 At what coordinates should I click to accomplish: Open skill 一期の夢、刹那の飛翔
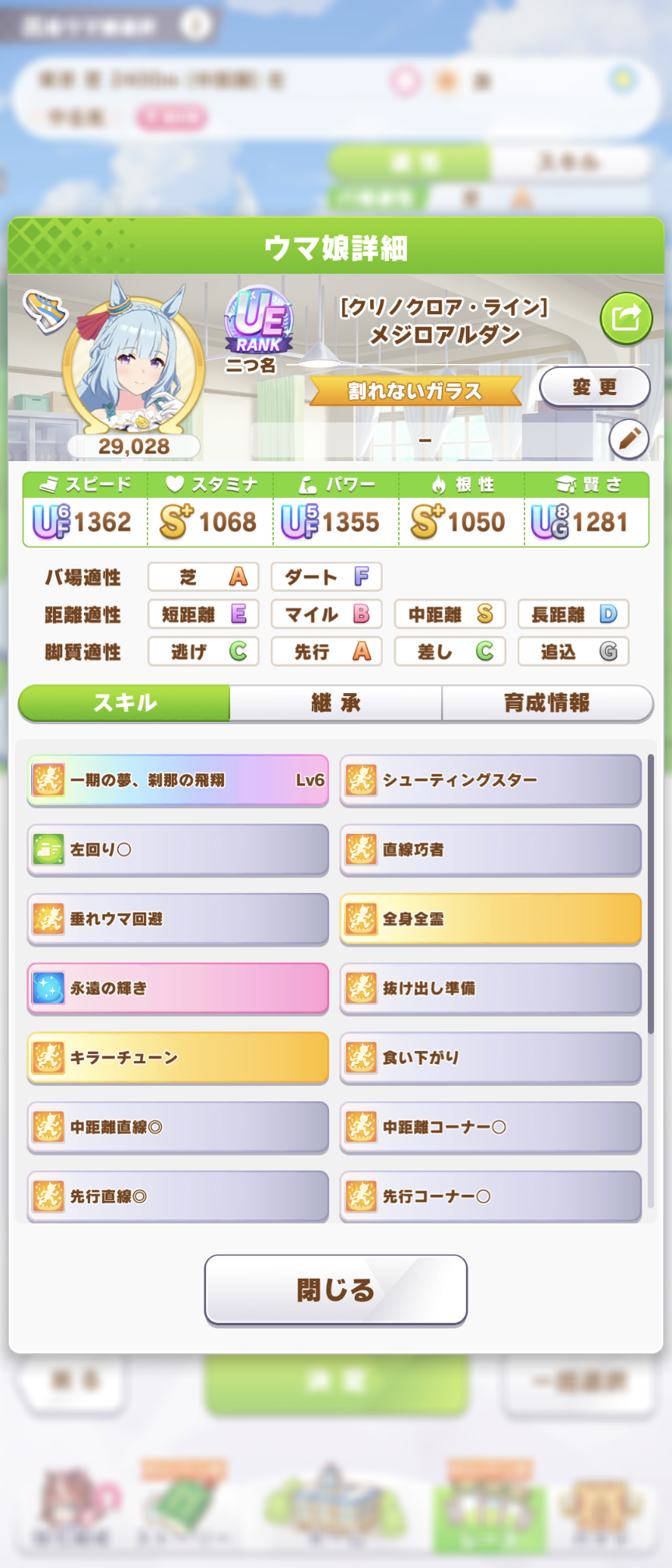tap(178, 780)
